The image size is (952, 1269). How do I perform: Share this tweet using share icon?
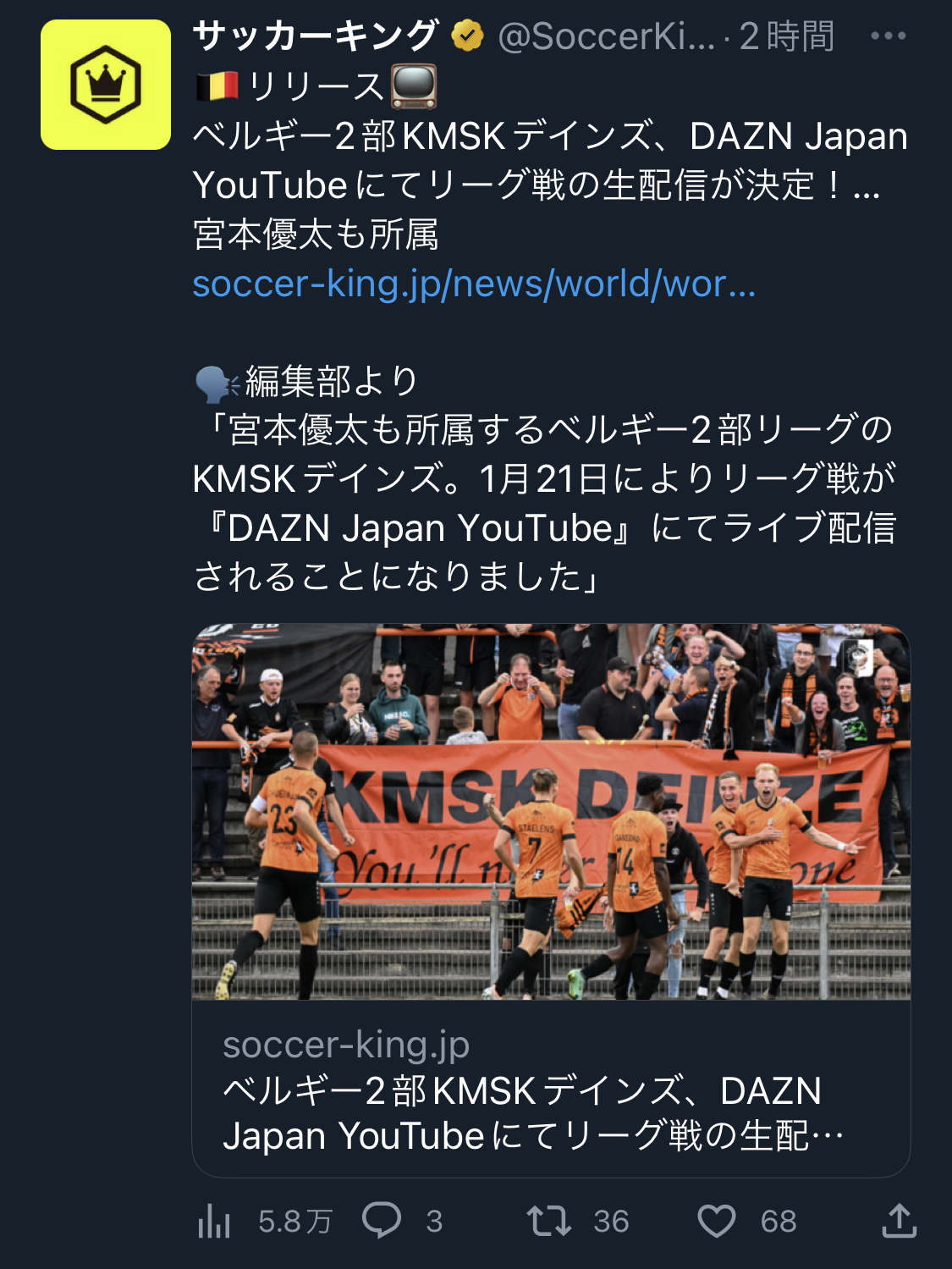899,1221
